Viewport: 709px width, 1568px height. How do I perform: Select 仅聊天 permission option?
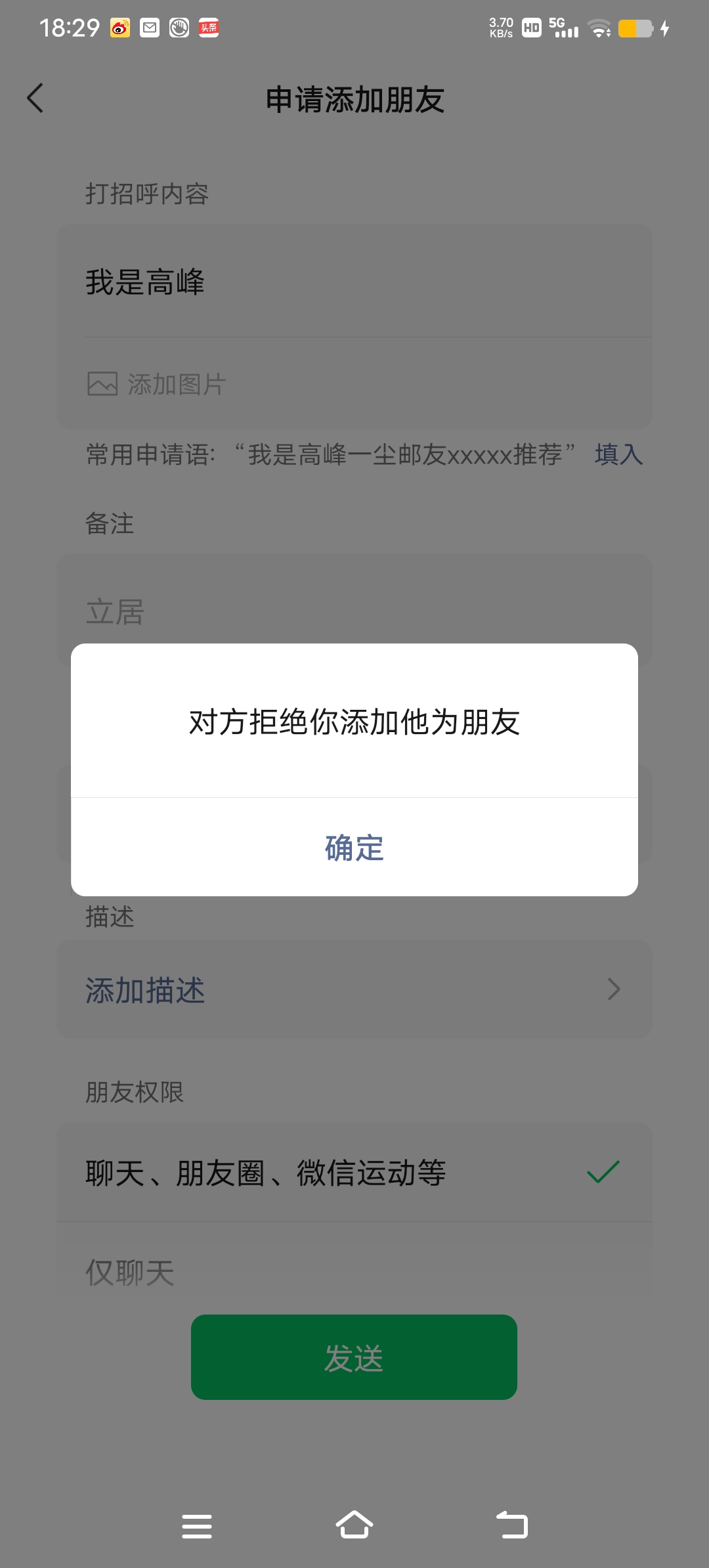point(354,1273)
